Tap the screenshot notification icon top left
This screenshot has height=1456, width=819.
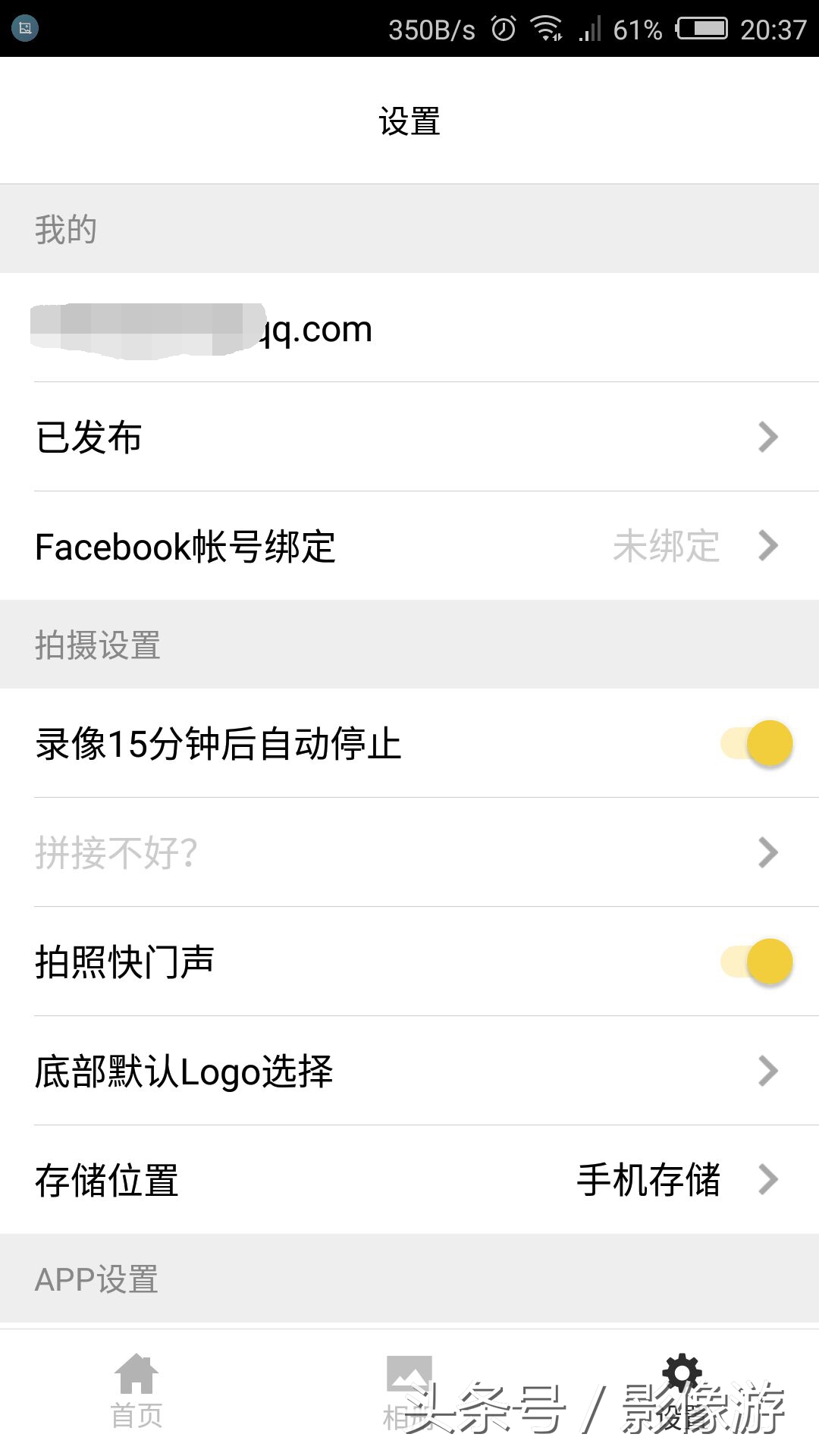25,27
